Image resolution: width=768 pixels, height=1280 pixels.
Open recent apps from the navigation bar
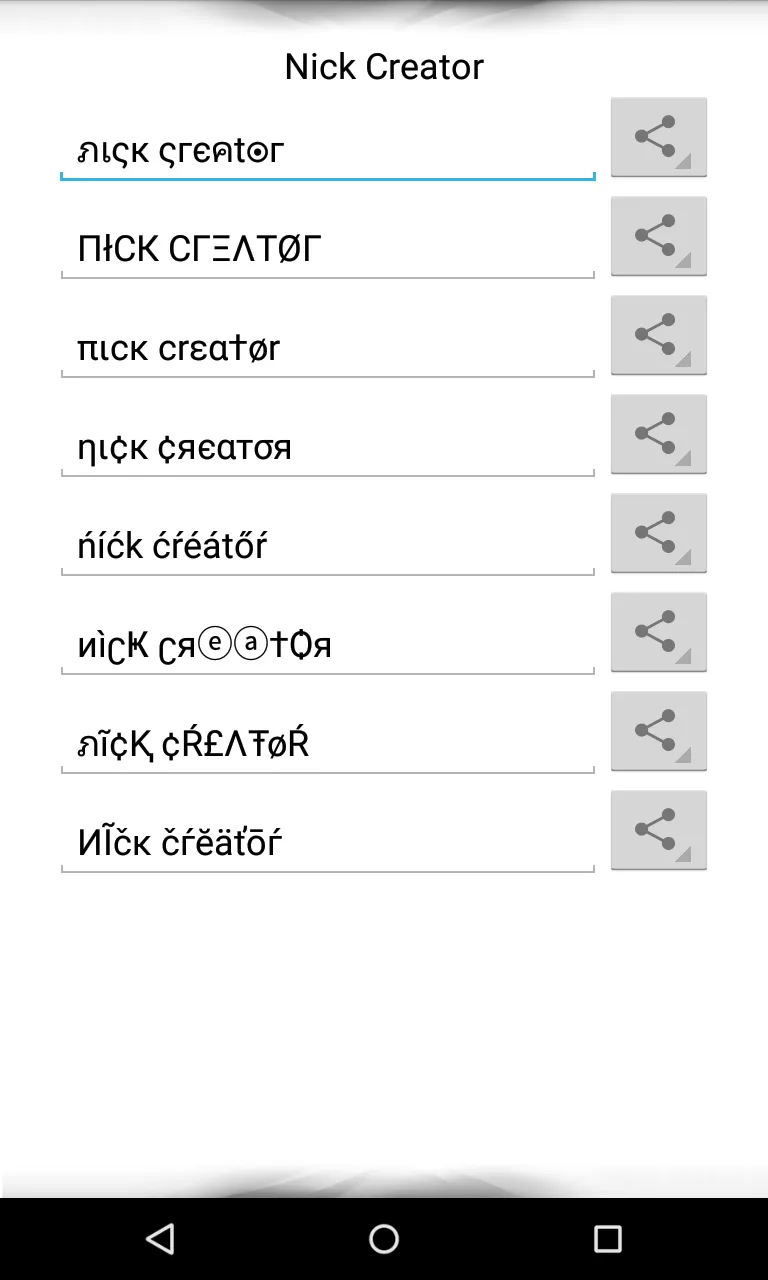[x=607, y=1239]
